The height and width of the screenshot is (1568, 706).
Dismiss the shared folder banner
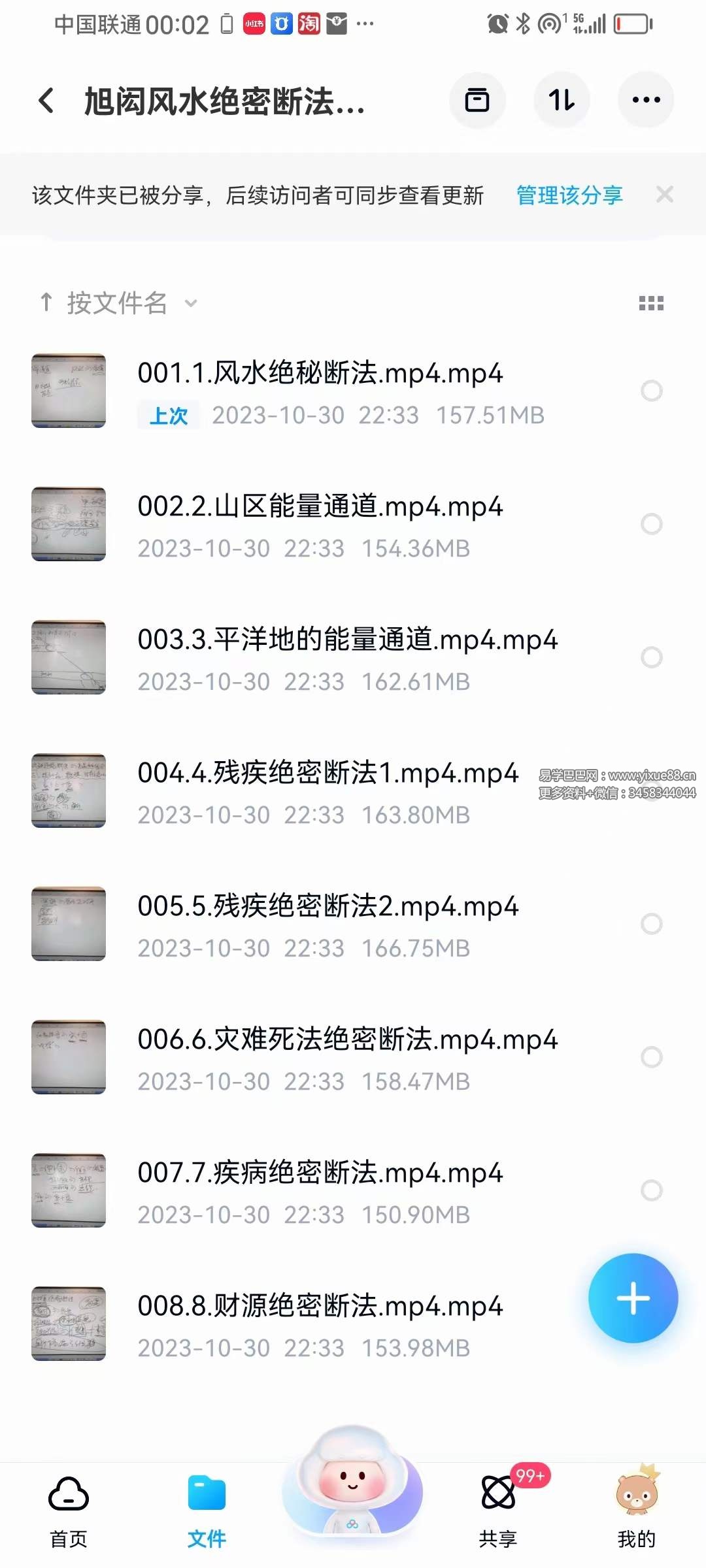664,195
